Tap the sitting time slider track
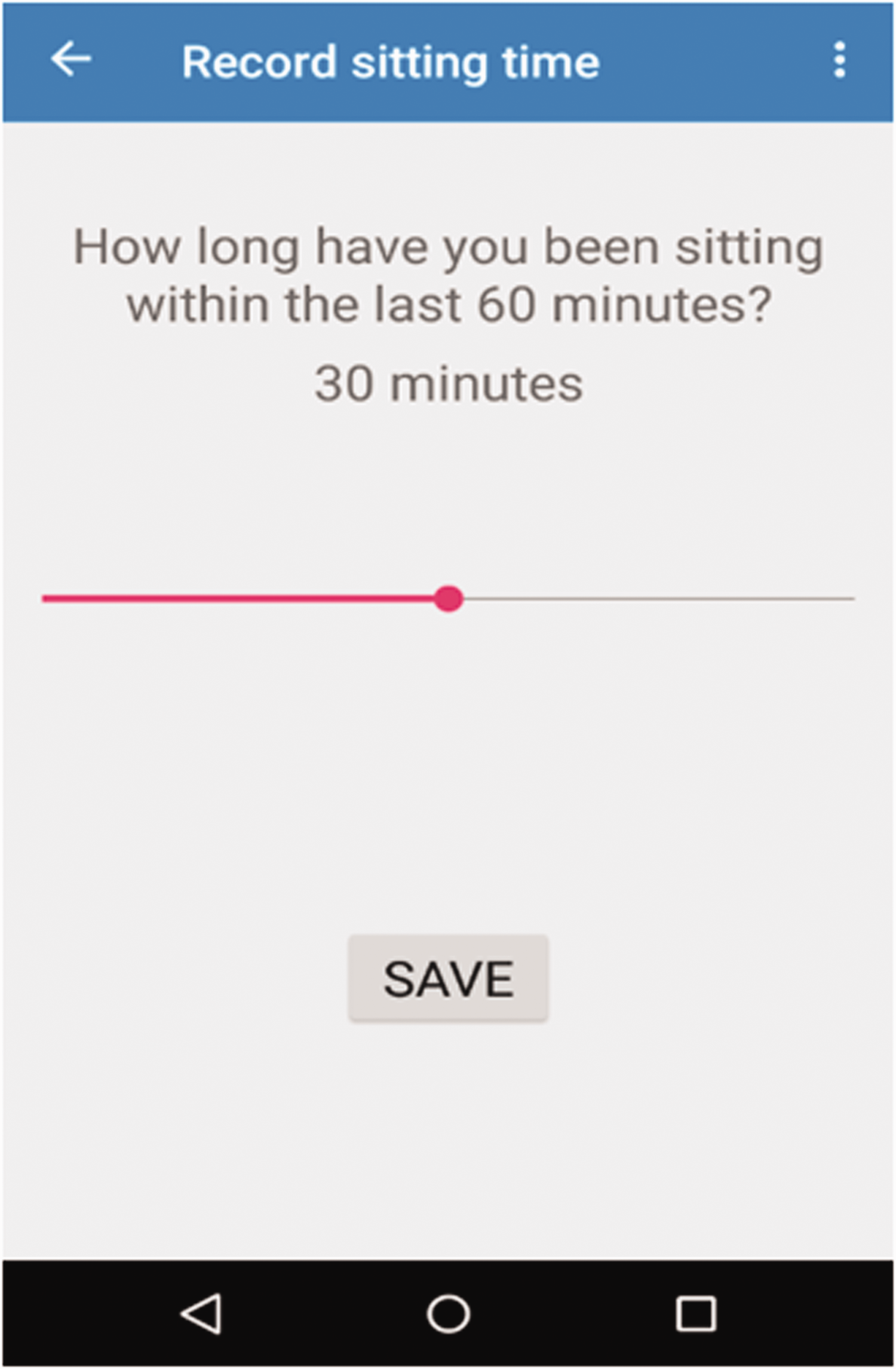 448,598
